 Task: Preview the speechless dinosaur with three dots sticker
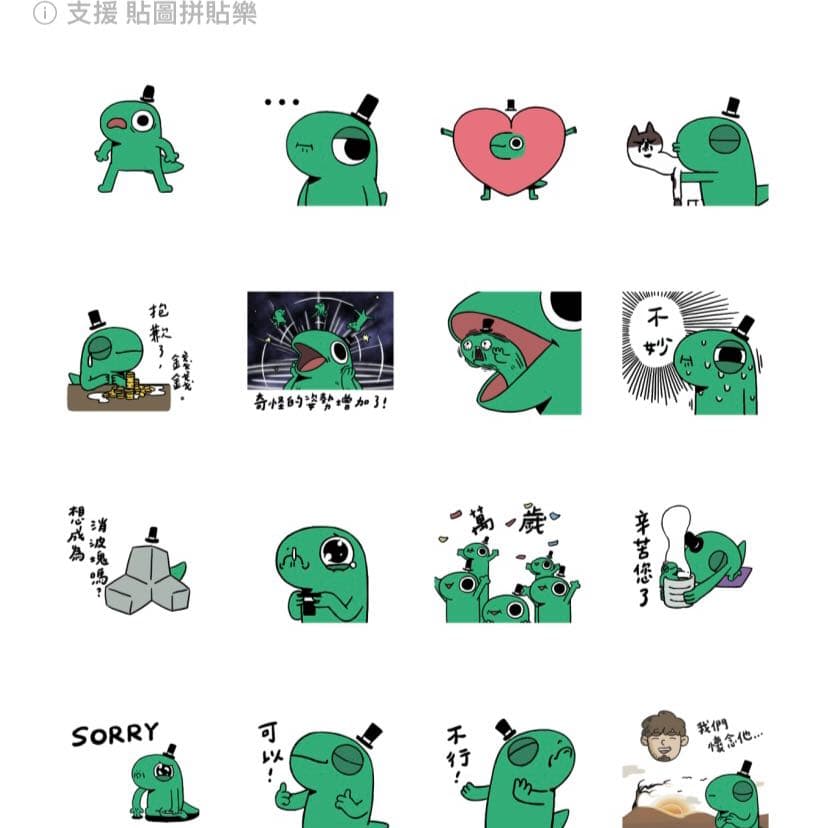(x=325, y=150)
